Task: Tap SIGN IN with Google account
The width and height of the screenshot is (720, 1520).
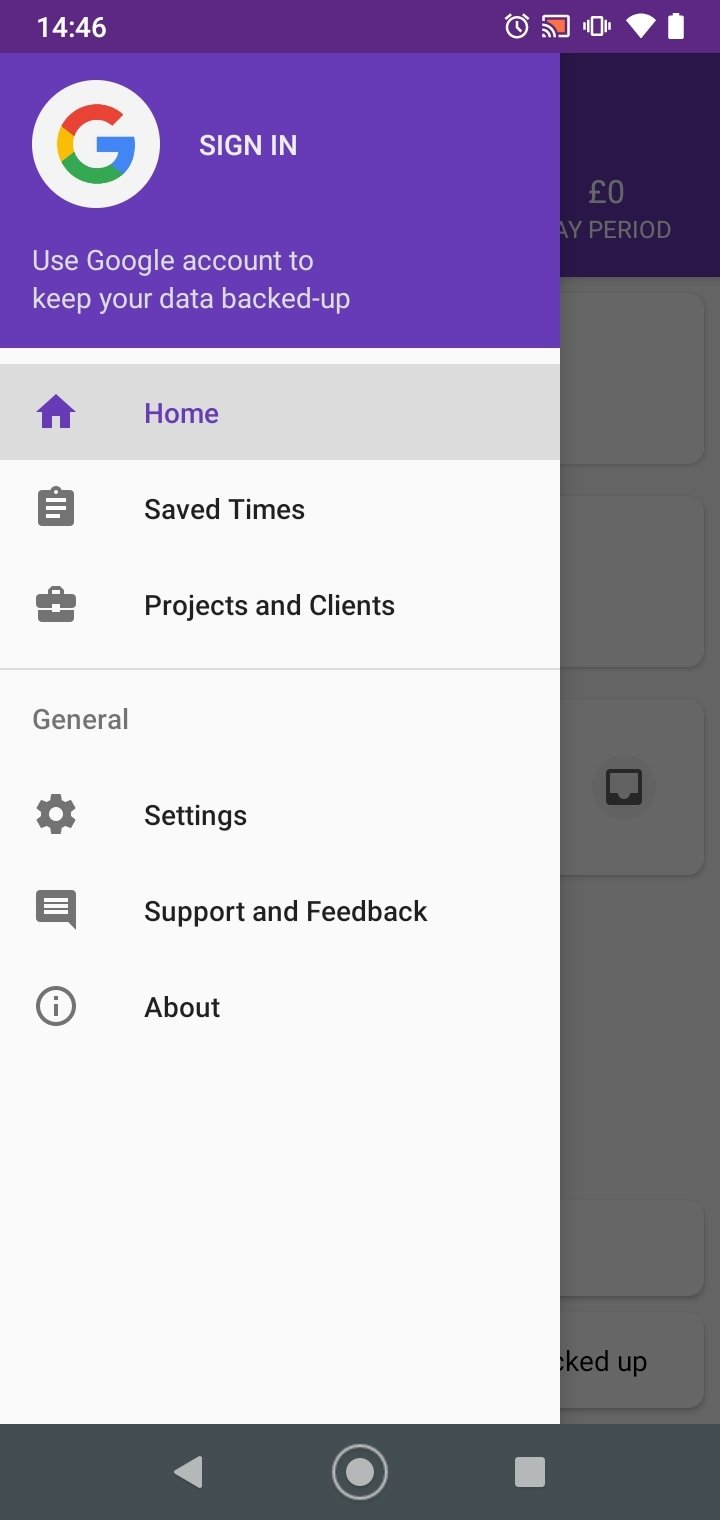Action: tap(247, 146)
